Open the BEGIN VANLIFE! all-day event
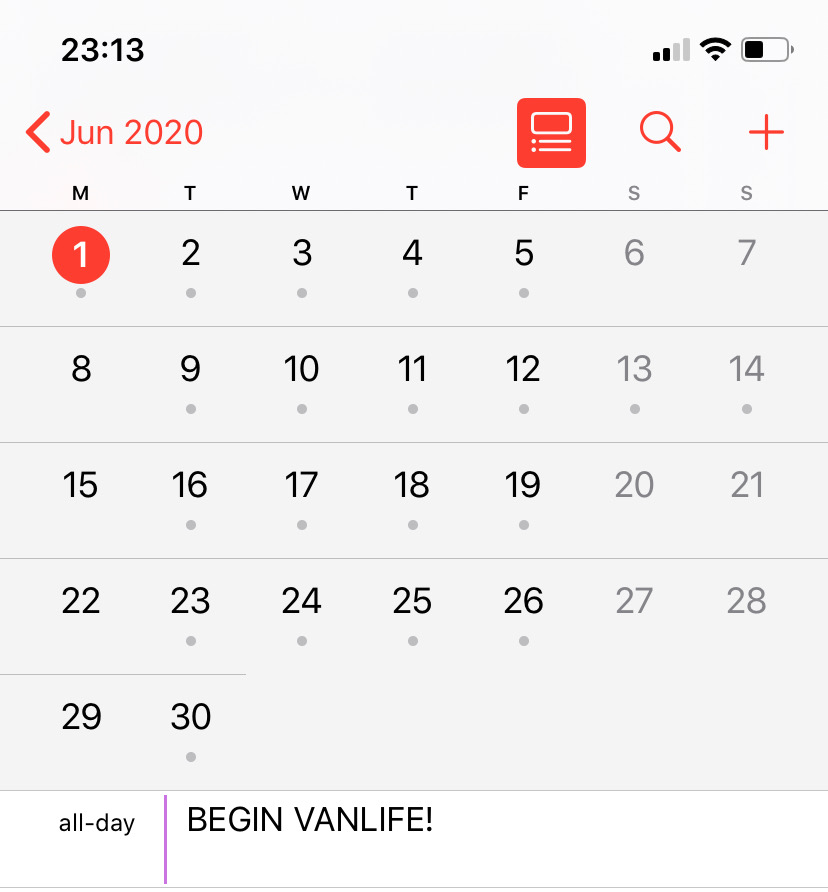This screenshot has width=828, height=892. pos(310,822)
